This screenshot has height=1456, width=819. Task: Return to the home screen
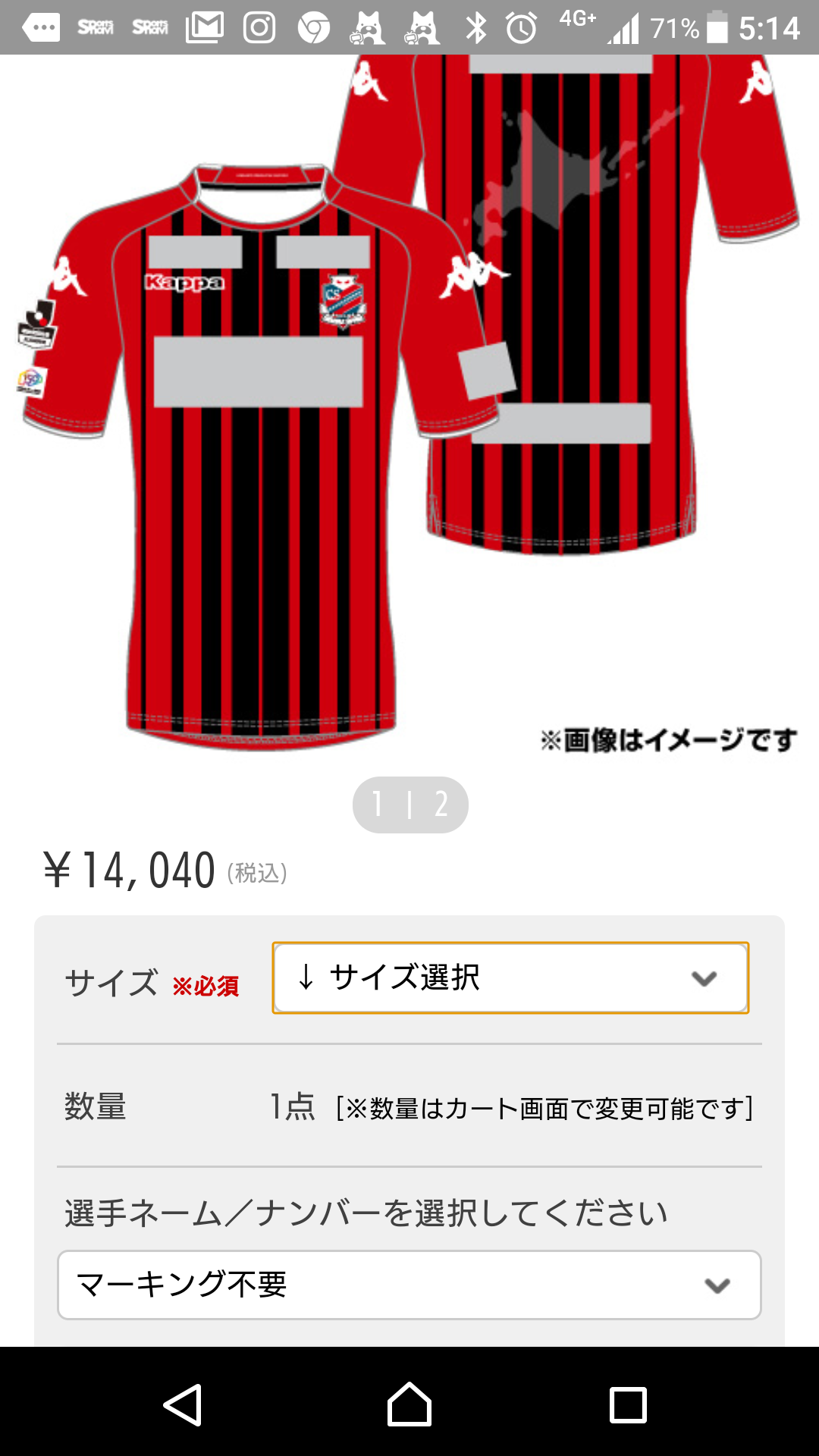click(x=409, y=1404)
